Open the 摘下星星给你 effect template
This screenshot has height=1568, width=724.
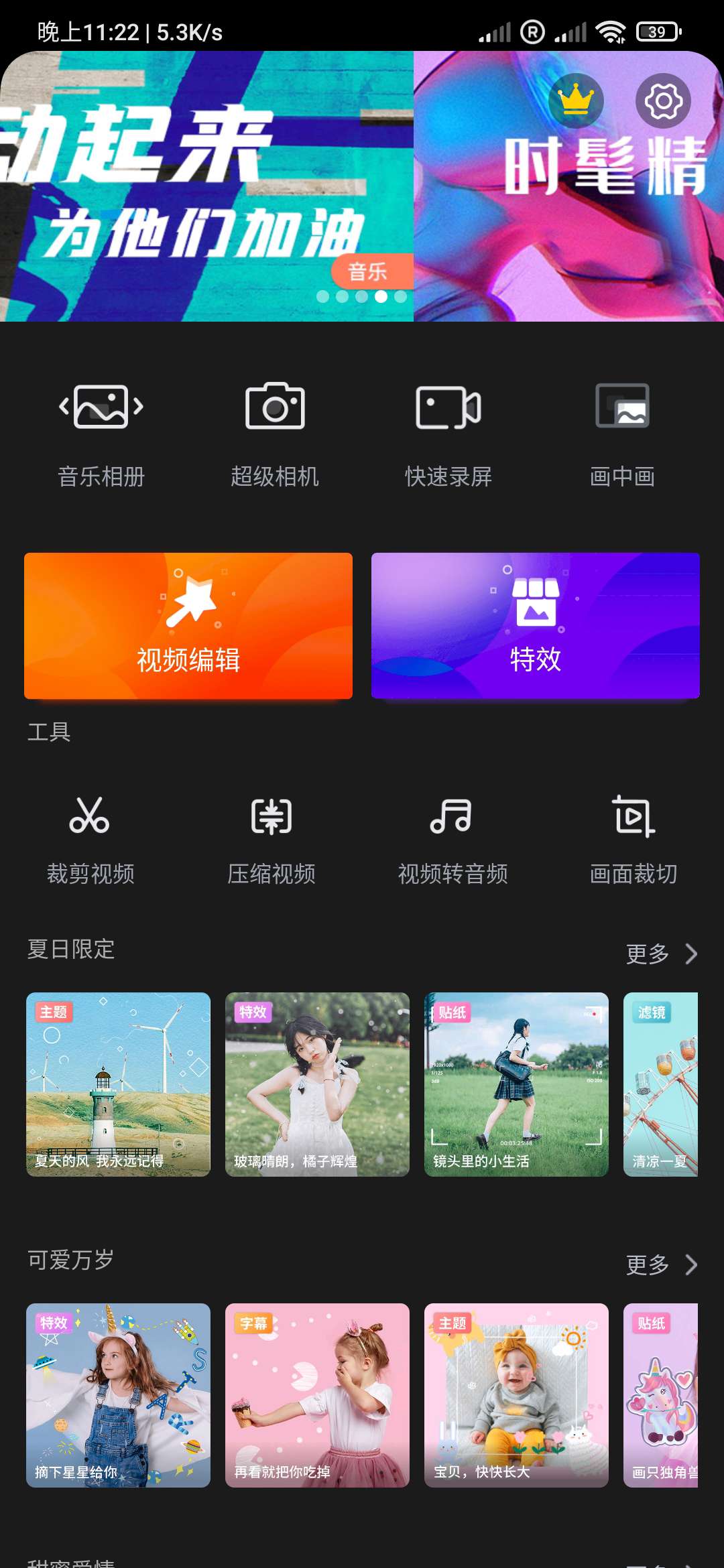point(118,1395)
